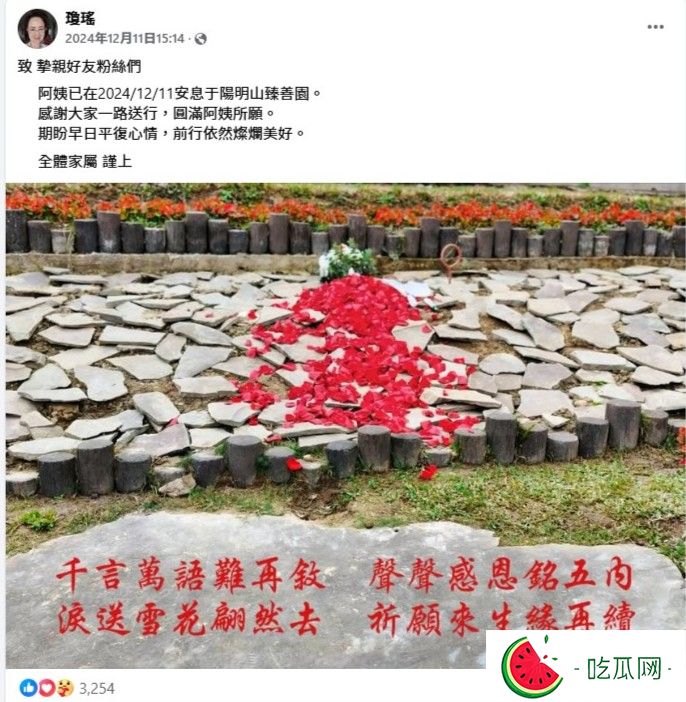Open 瓊瑤's profile picture
The width and height of the screenshot is (686, 702).
point(37,28)
